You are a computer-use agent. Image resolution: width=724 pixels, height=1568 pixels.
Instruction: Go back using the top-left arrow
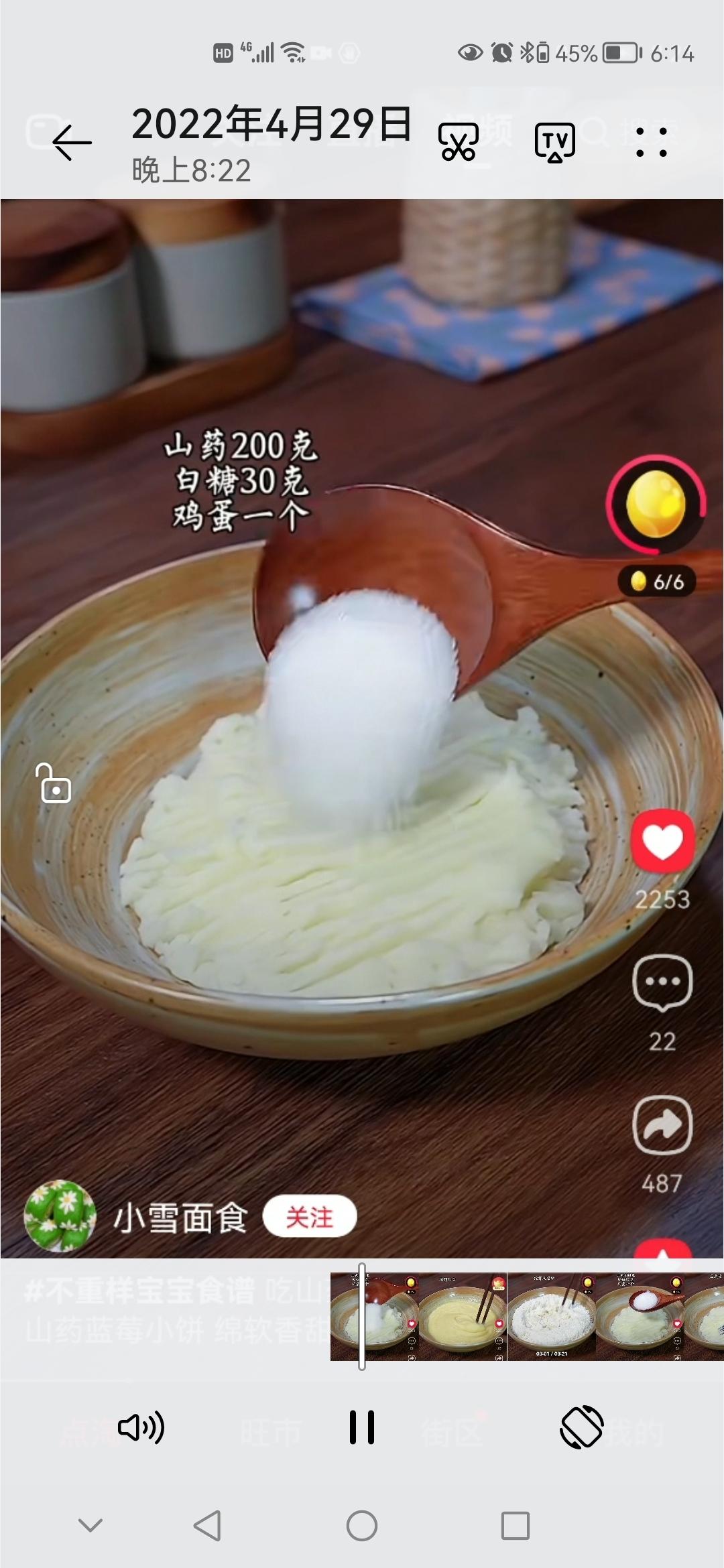(x=72, y=143)
